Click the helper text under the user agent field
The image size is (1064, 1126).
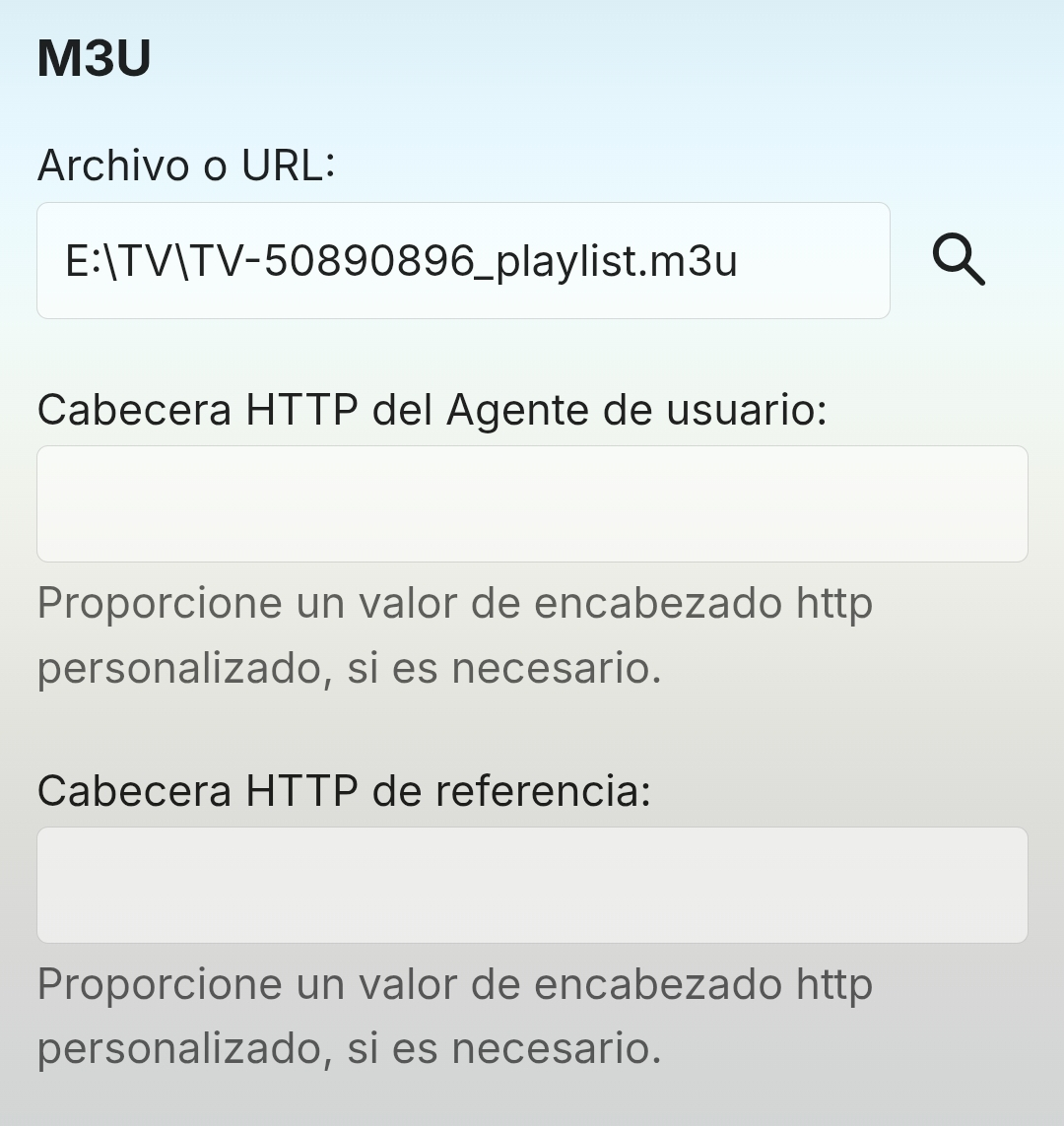(x=453, y=635)
